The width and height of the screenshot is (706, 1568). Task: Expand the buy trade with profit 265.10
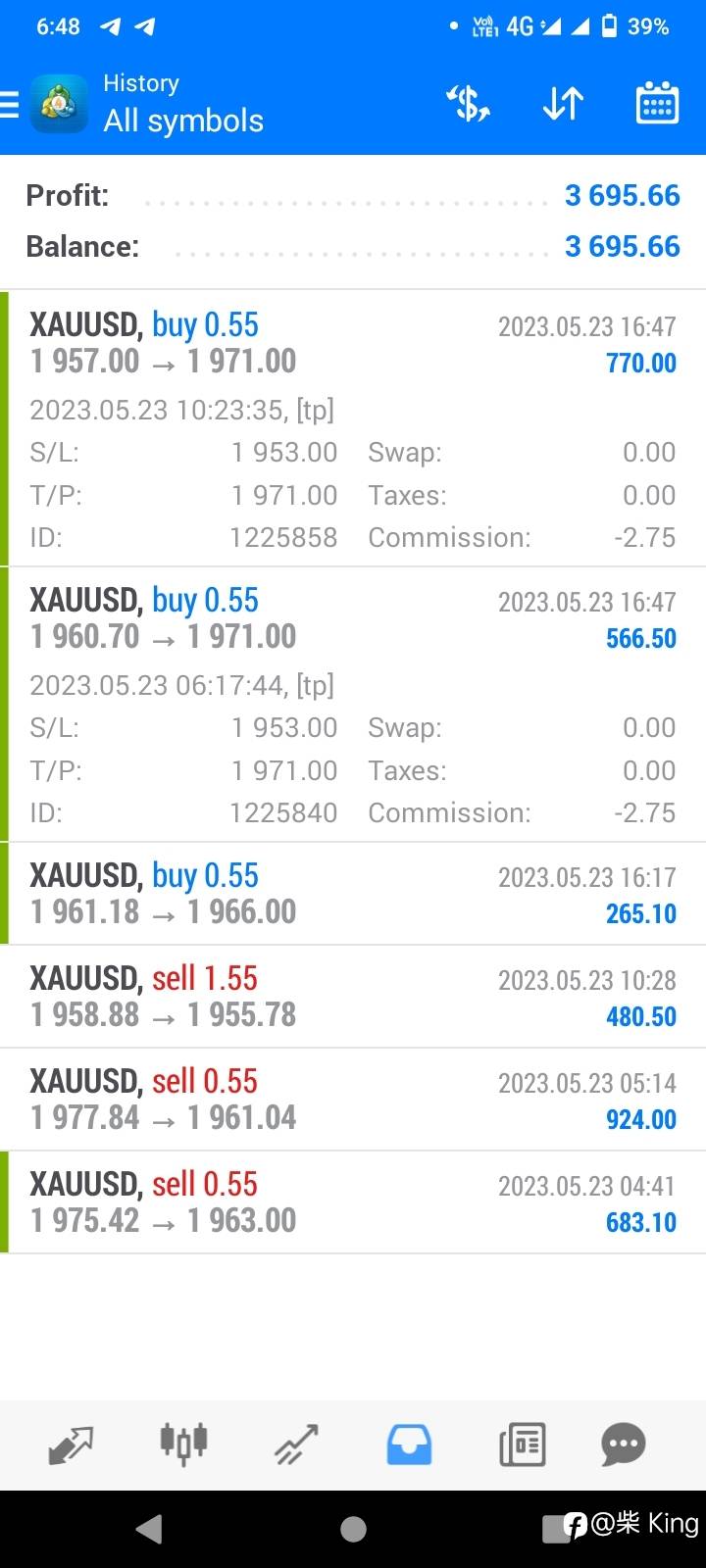(x=353, y=894)
